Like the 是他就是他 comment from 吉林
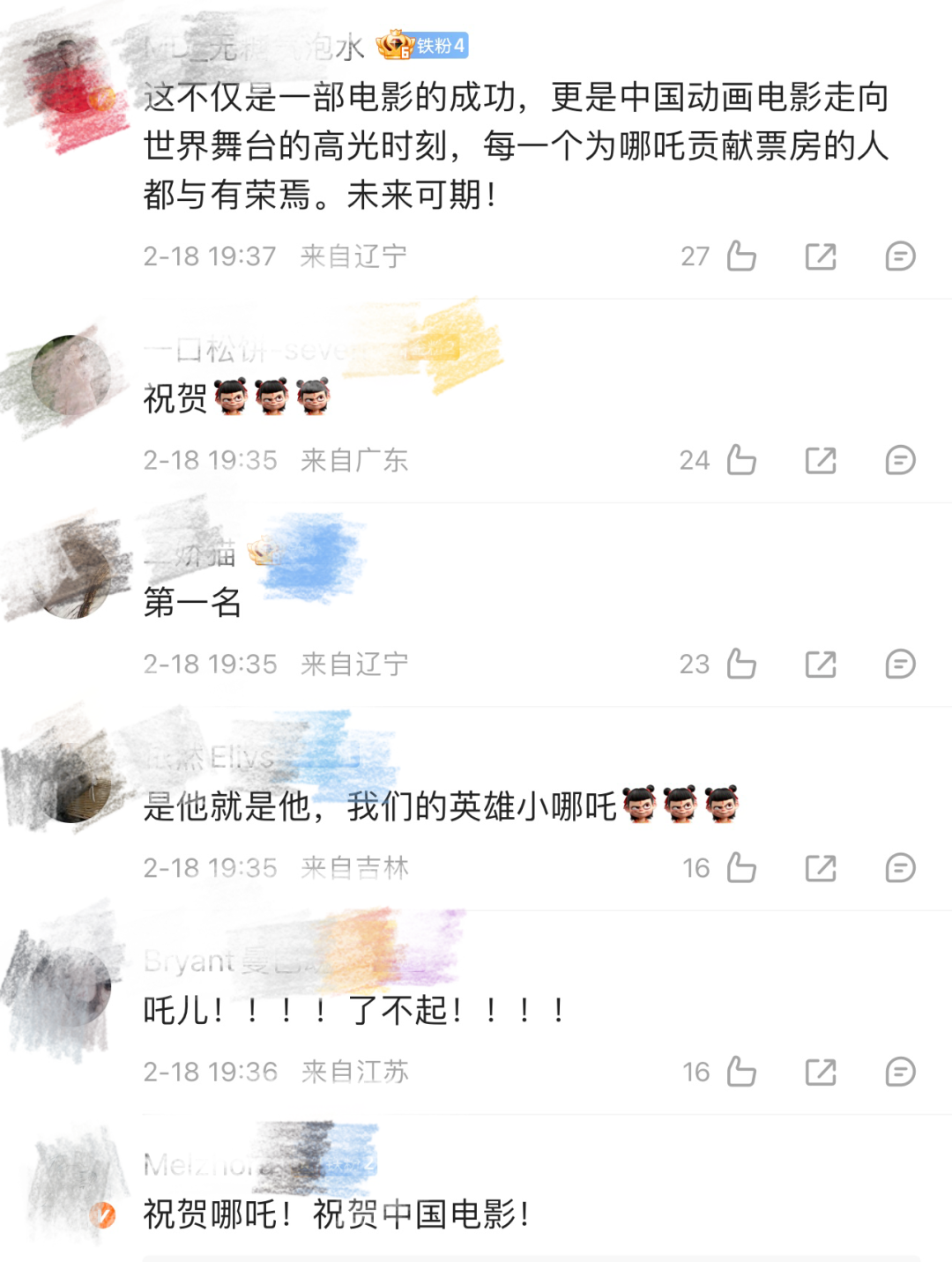Image resolution: width=952 pixels, height=1262 pixels. click(x=741, y=868)
